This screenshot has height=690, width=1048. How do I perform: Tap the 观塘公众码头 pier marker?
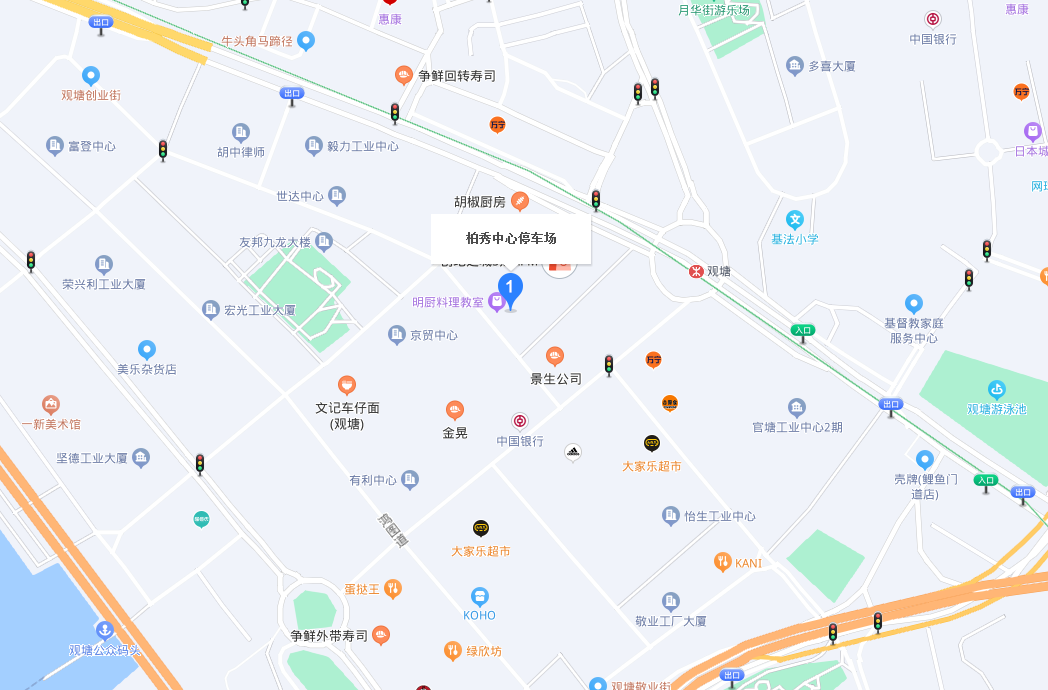(104, 630)
